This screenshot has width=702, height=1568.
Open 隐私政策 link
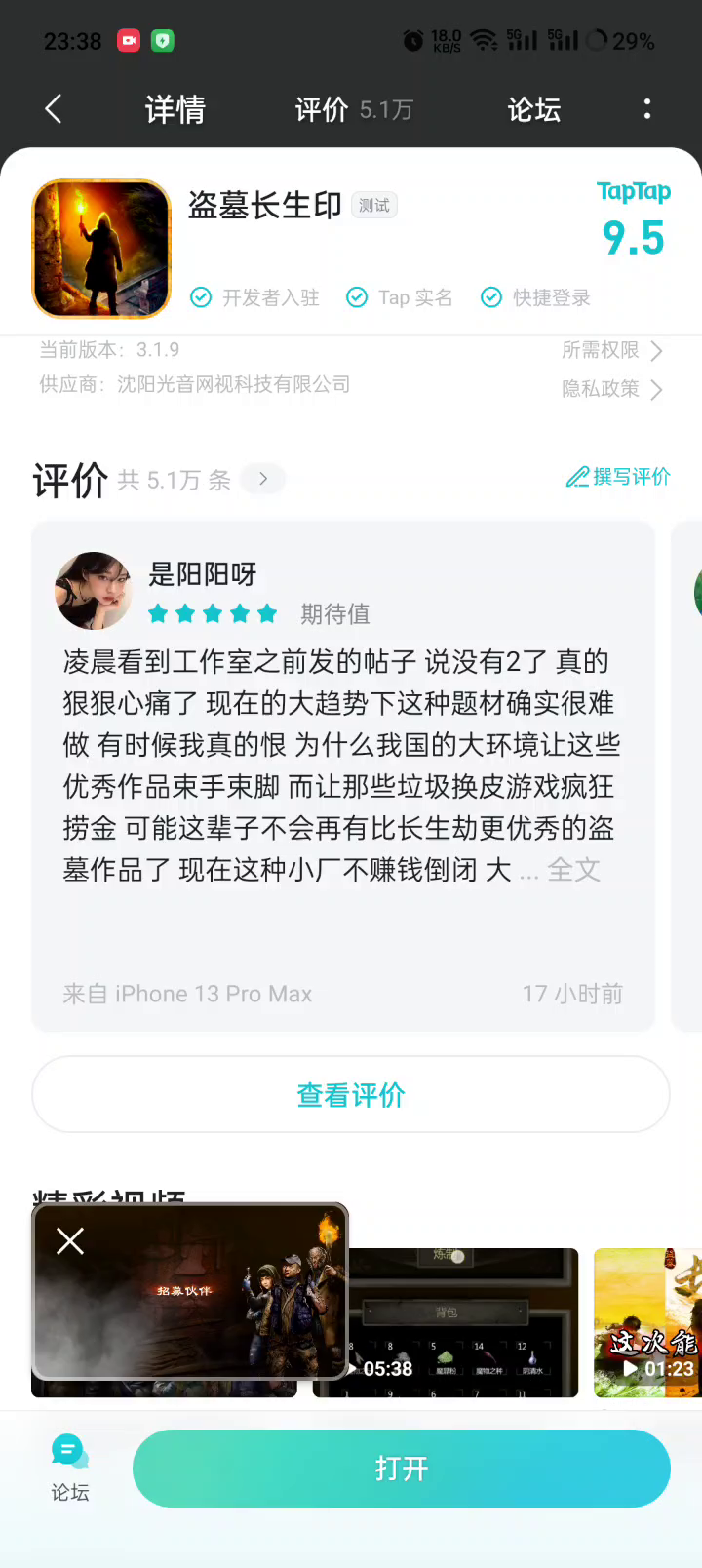click(x=612, y=389)
